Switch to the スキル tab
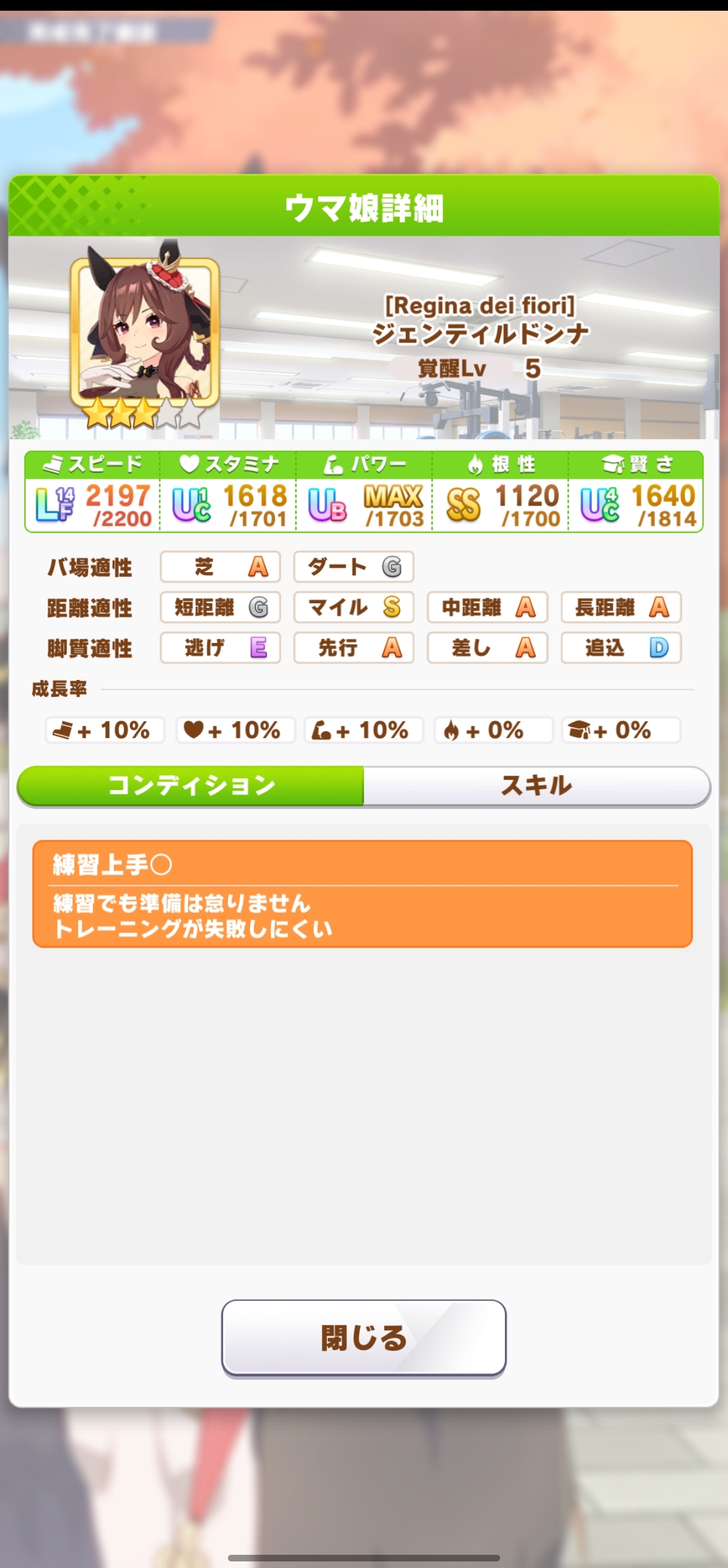The image size is (728, 1568). pos(536,785)
